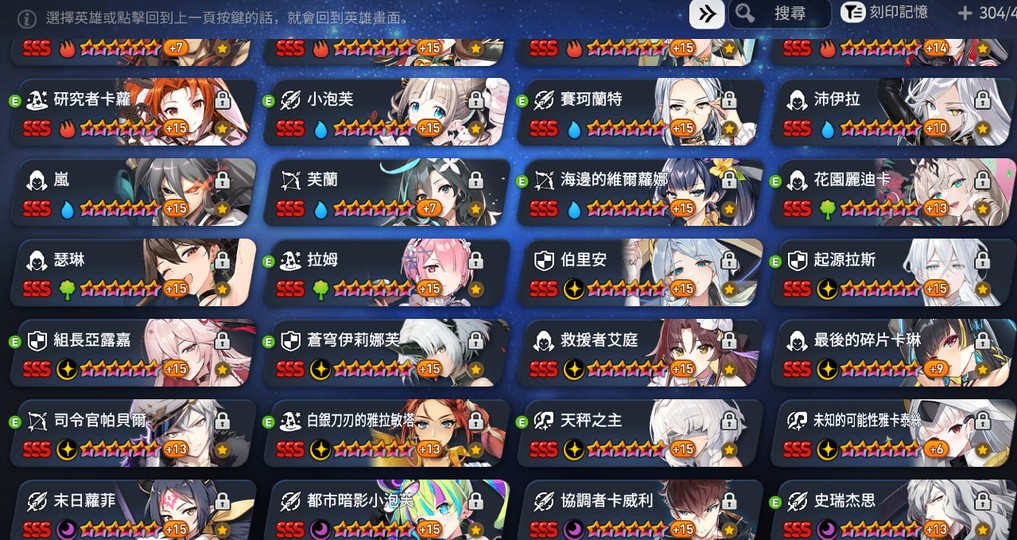Image resolution: width=1017 pixels, height=540 pixels.
Task: Select hero 拉姆
Action: pyautogui.click(x=385, y=272)
